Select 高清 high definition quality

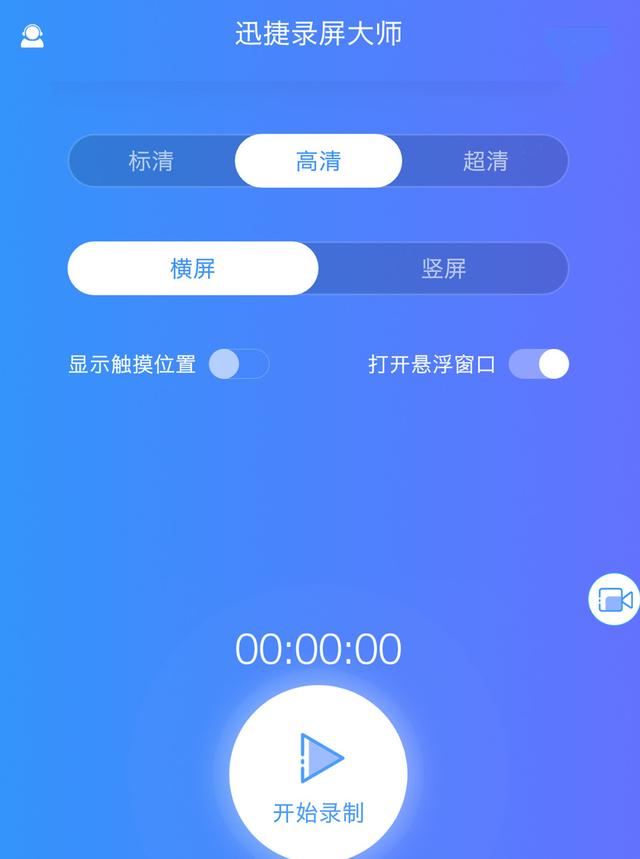(318, 161)
